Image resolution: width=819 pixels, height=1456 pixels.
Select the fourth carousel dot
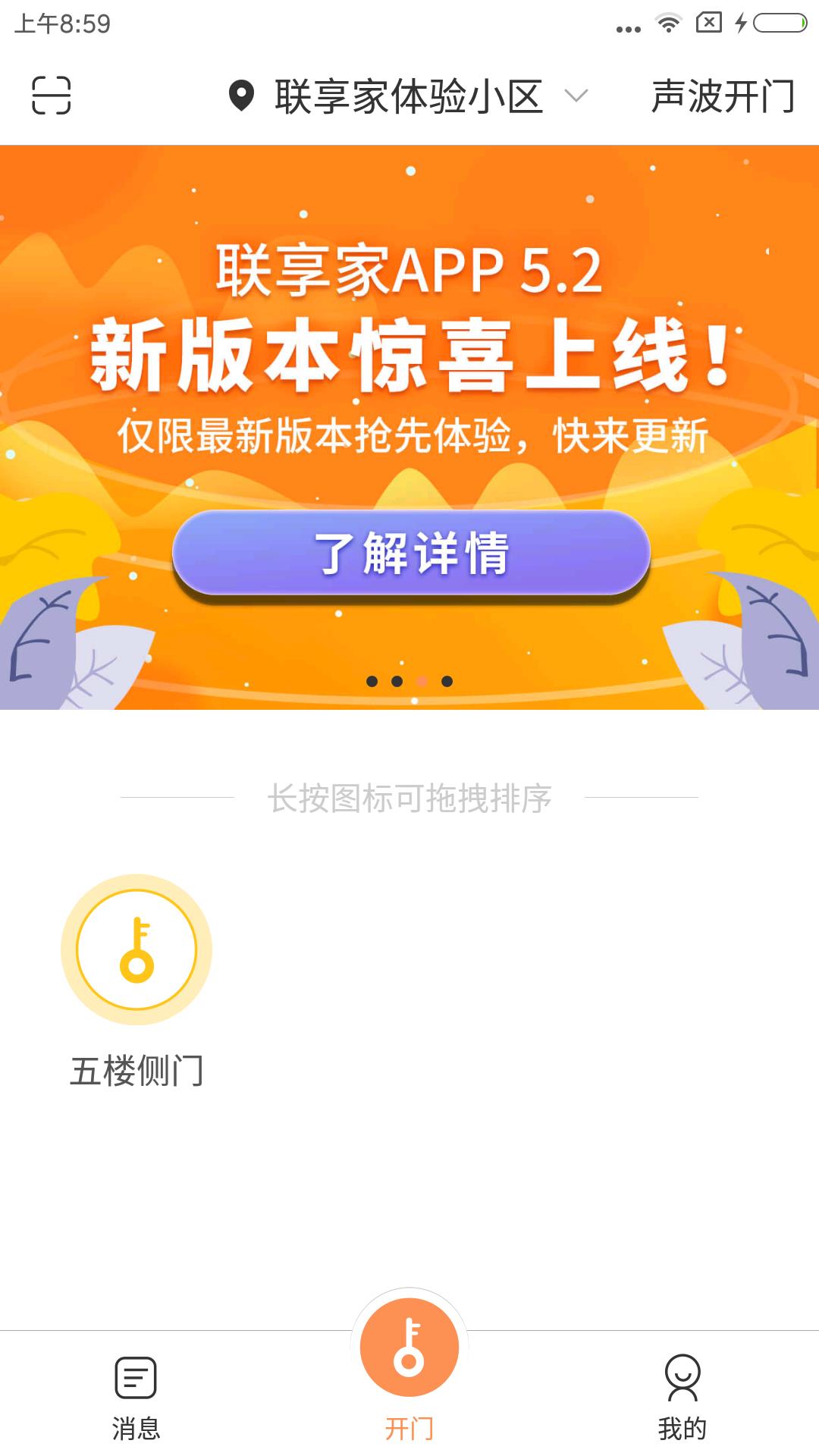[446, 681]
